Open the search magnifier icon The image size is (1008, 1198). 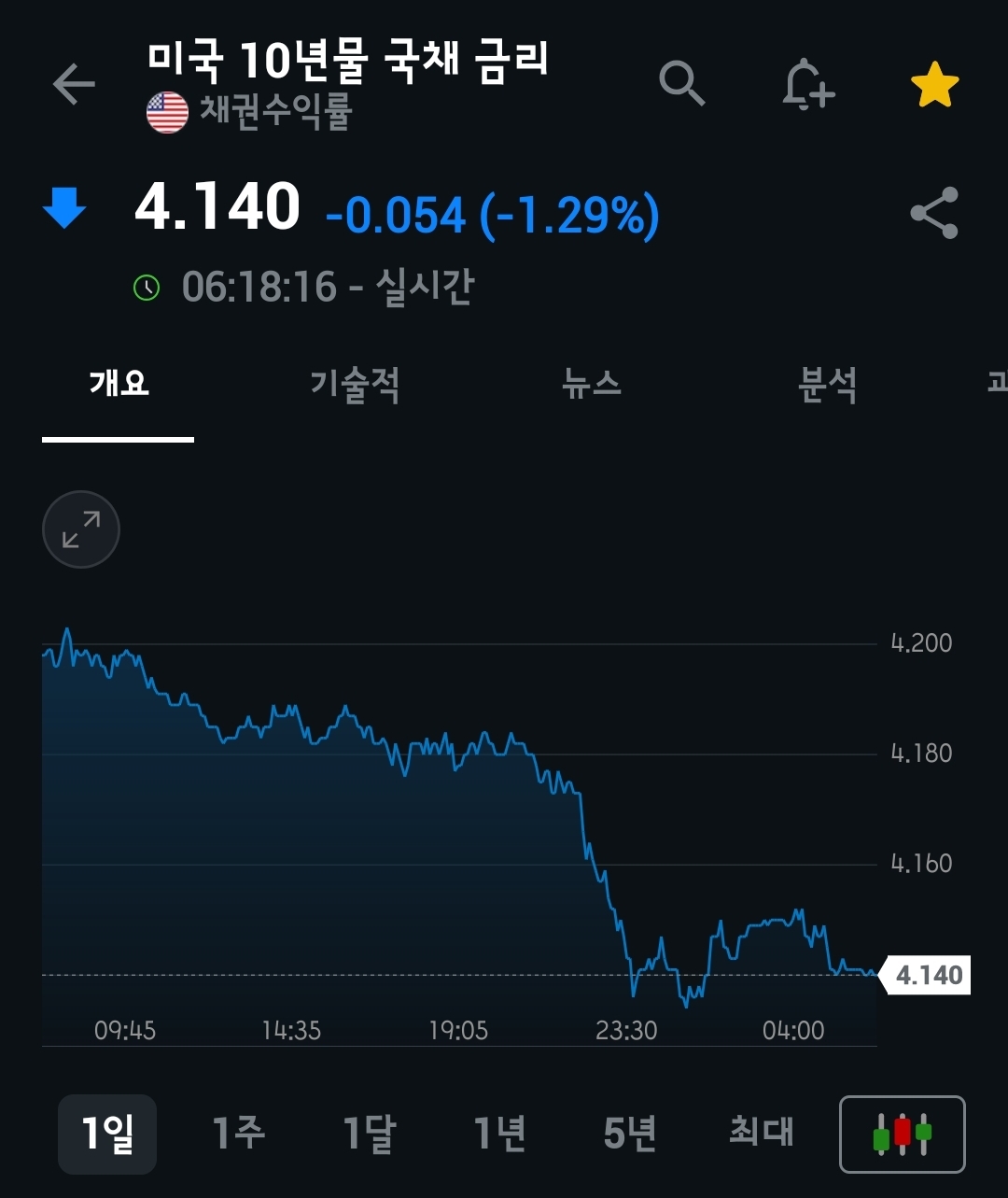pyautogui.click(x=681, y=85)
